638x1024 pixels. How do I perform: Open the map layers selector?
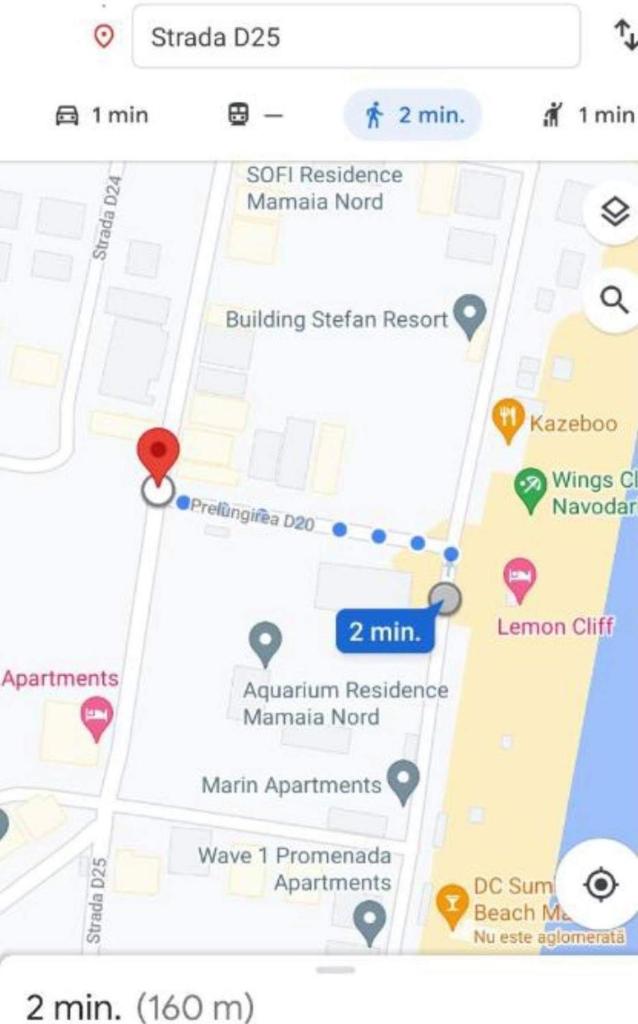[x=614, y=212]
